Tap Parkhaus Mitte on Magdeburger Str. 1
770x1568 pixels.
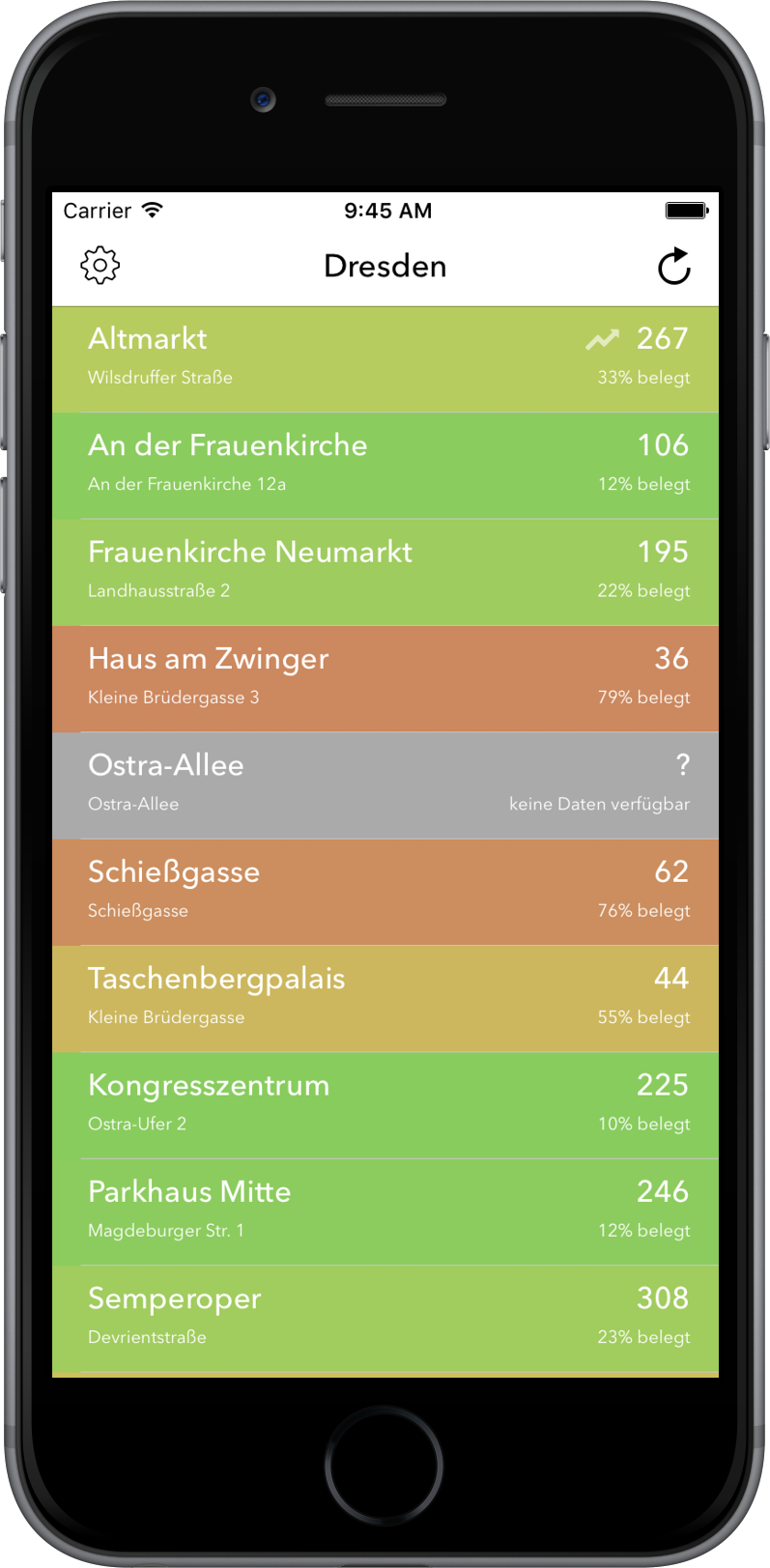pyautogui.click(x=385, y=1210)
